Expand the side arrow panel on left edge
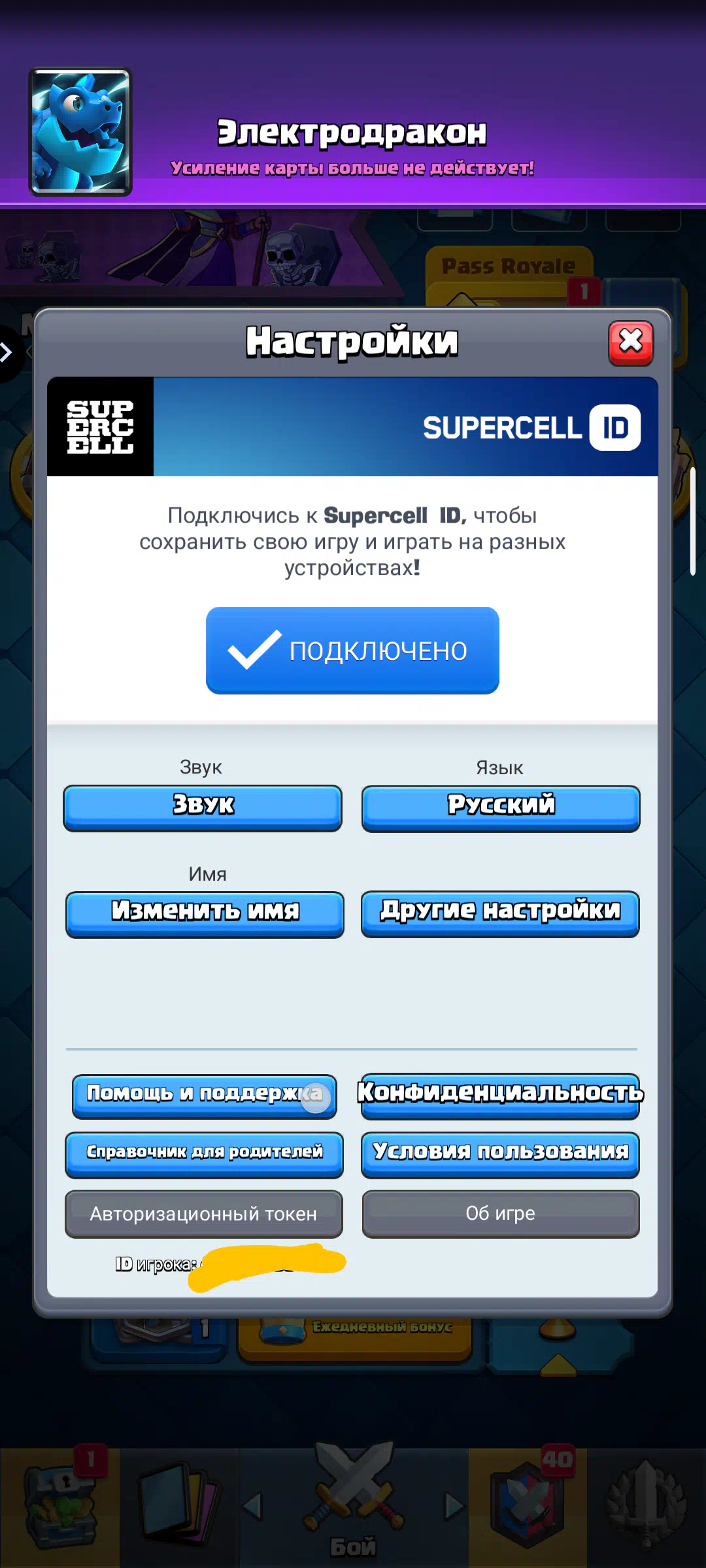Image resolution: width=706 pixels, height=1568 pixels. pos(8,353)
